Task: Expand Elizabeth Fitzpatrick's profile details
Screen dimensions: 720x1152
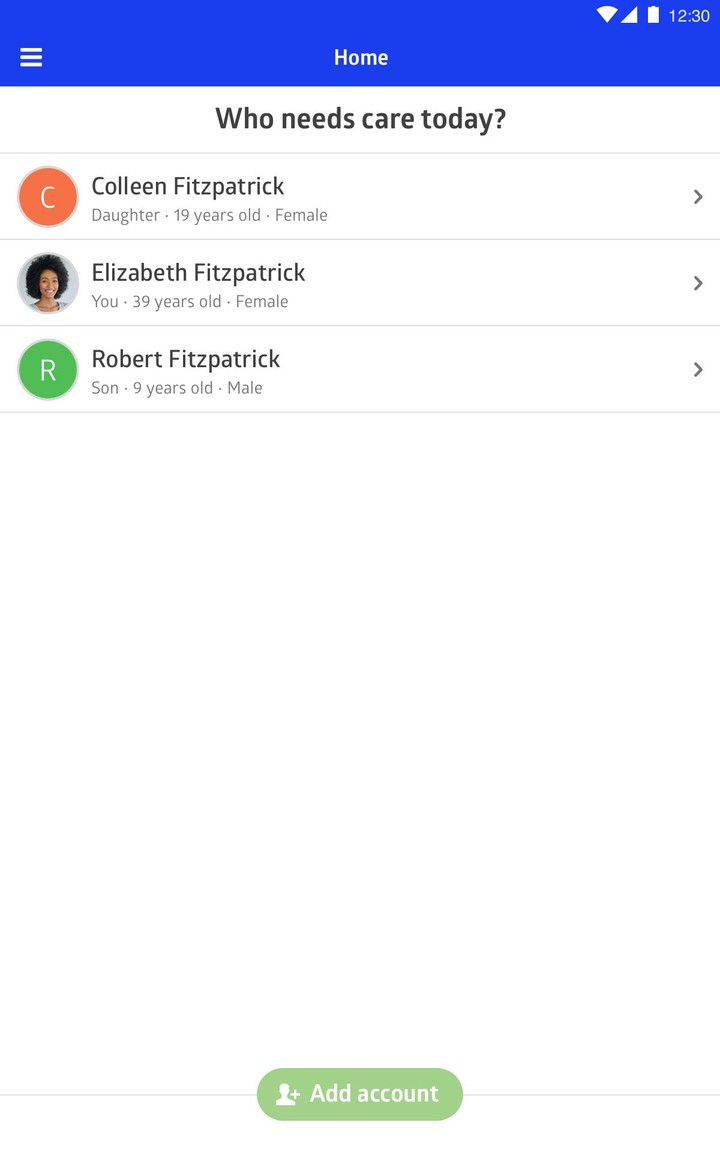Action: click(697, 283)
